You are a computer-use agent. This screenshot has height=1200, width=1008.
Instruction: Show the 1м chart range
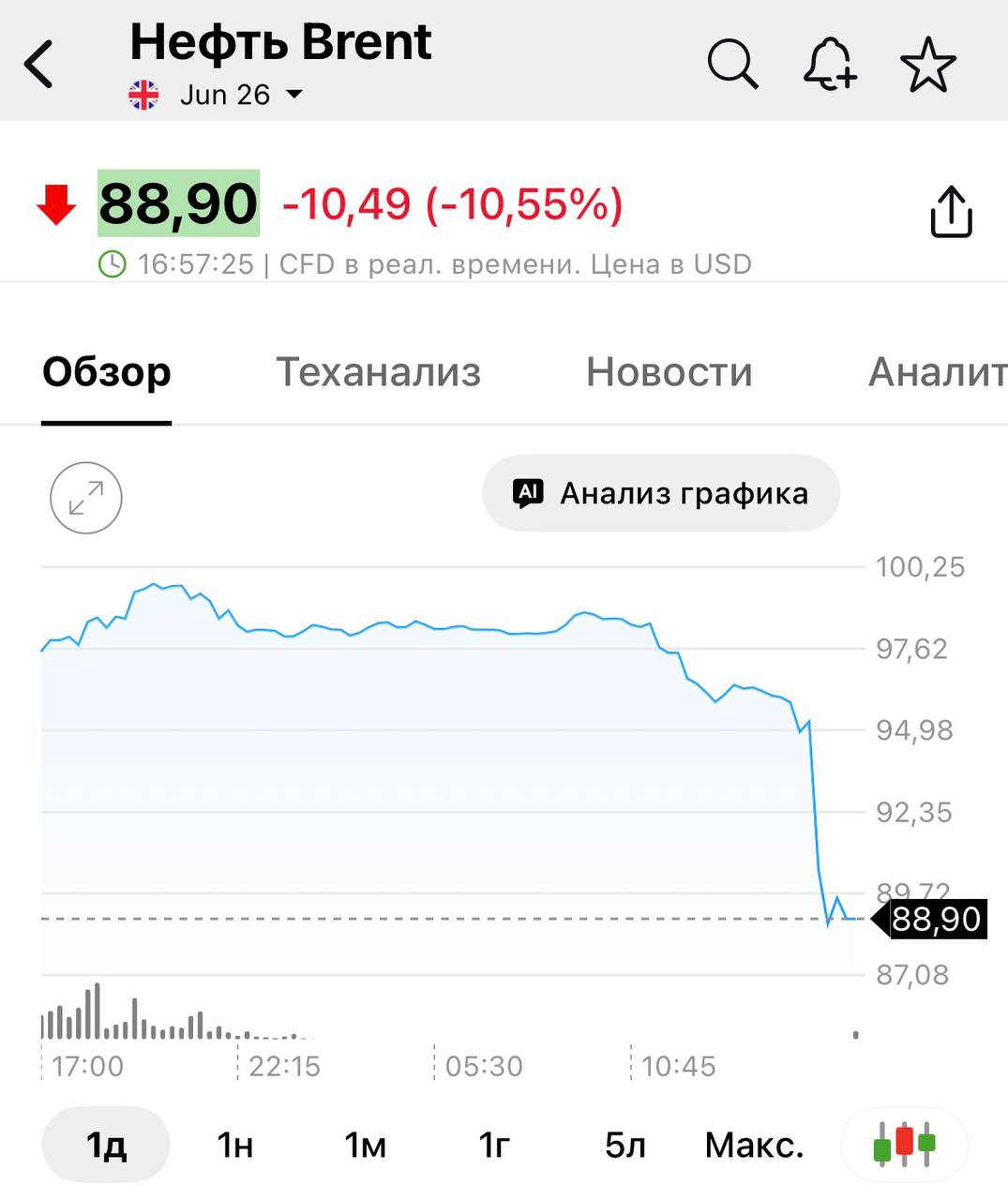point(365,1145)
